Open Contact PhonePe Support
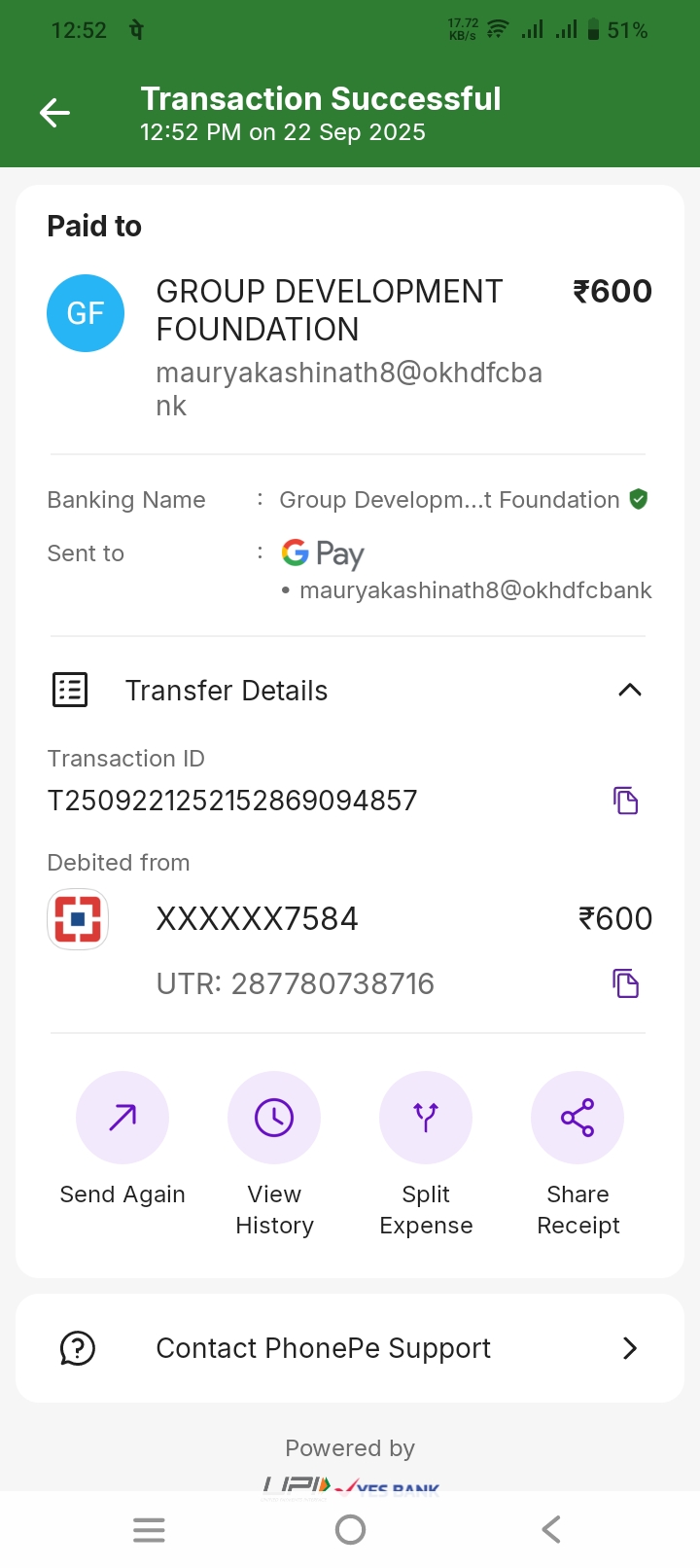This screenshot has width=700, height=1568. 350,1348
